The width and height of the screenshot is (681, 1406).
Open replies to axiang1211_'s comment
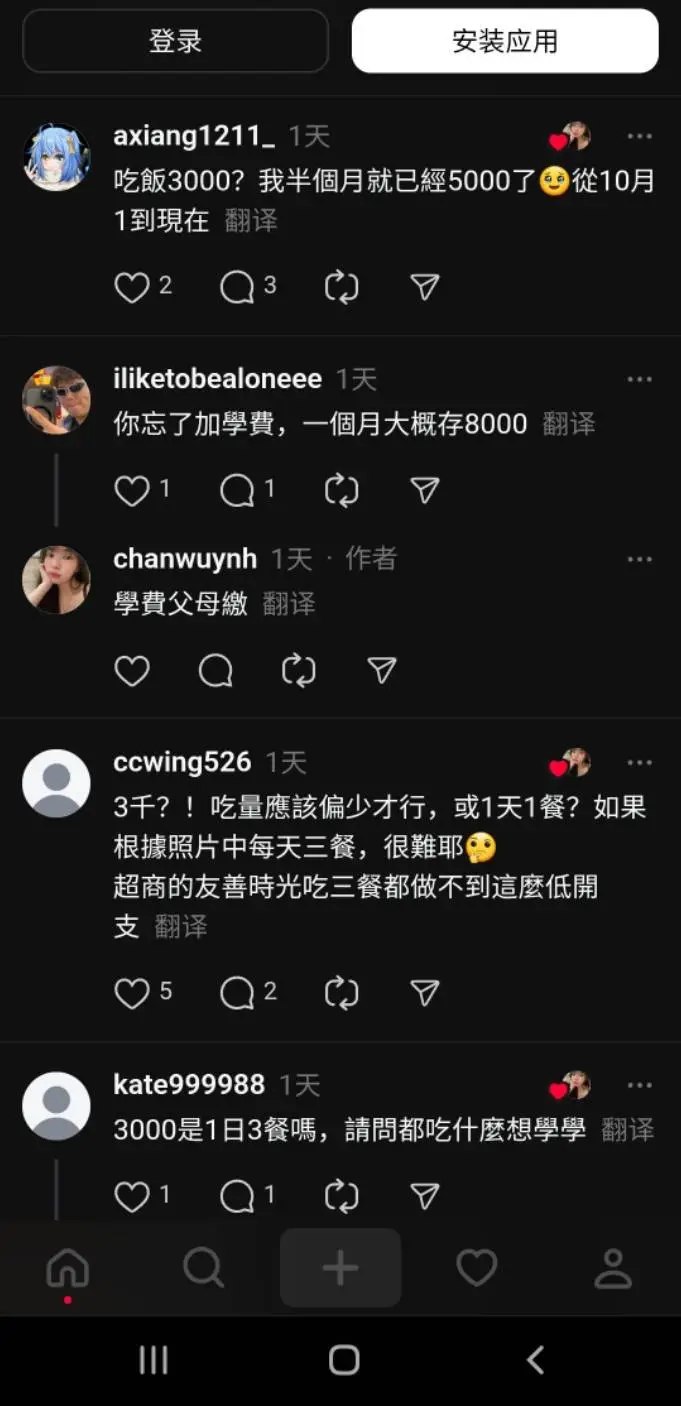(238, 288)
